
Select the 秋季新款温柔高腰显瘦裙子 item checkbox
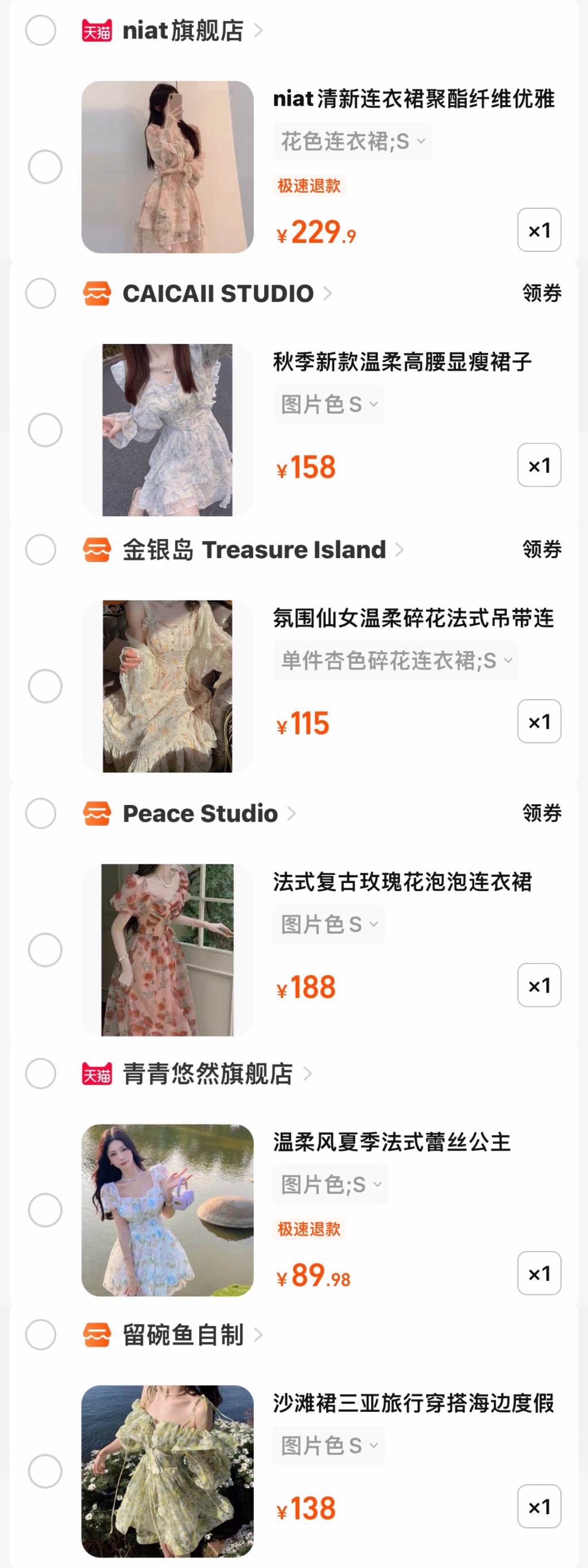pos(45,429)
